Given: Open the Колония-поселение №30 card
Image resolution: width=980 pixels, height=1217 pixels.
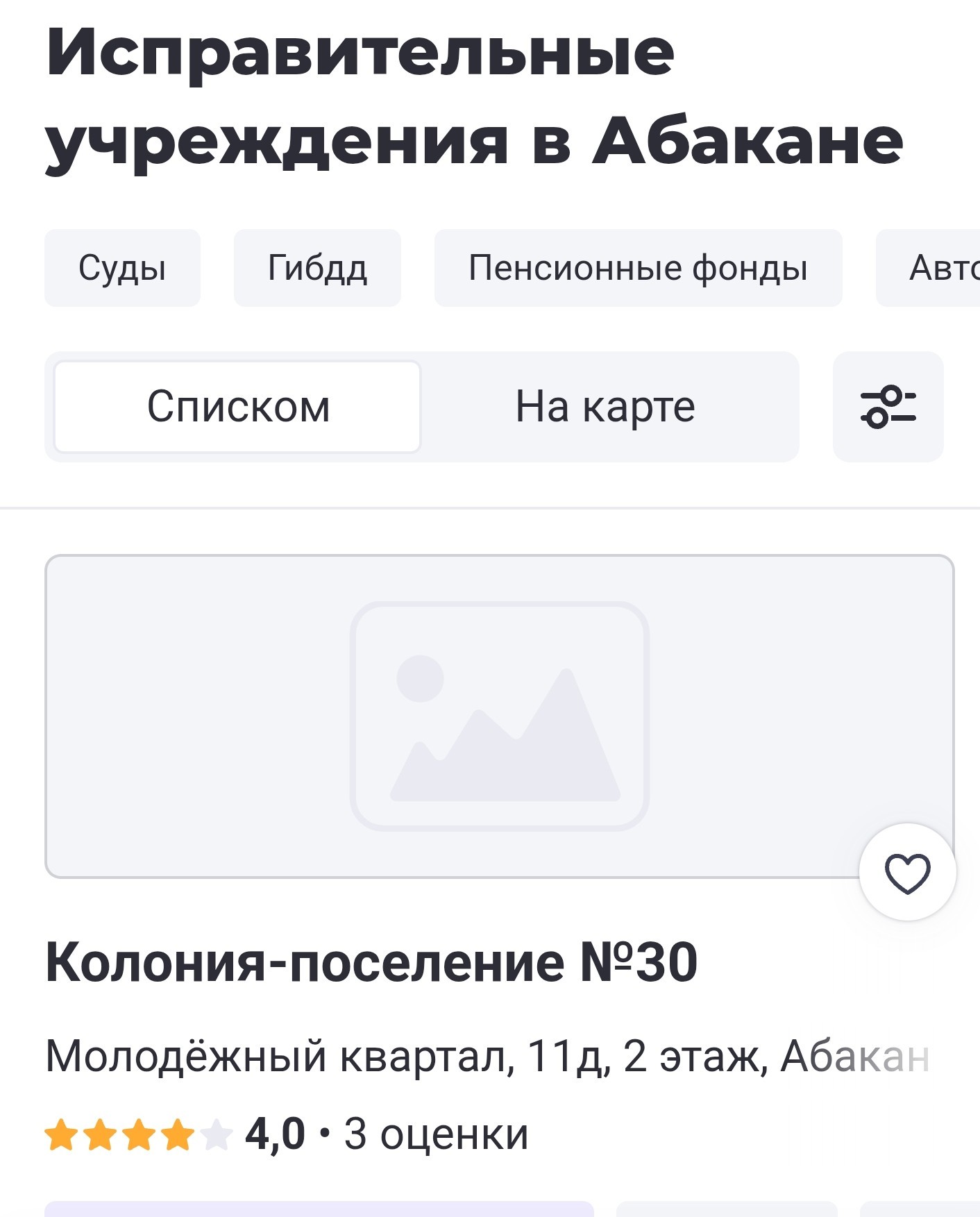Looking at the screenshot, I should click(x=371, y=963).
